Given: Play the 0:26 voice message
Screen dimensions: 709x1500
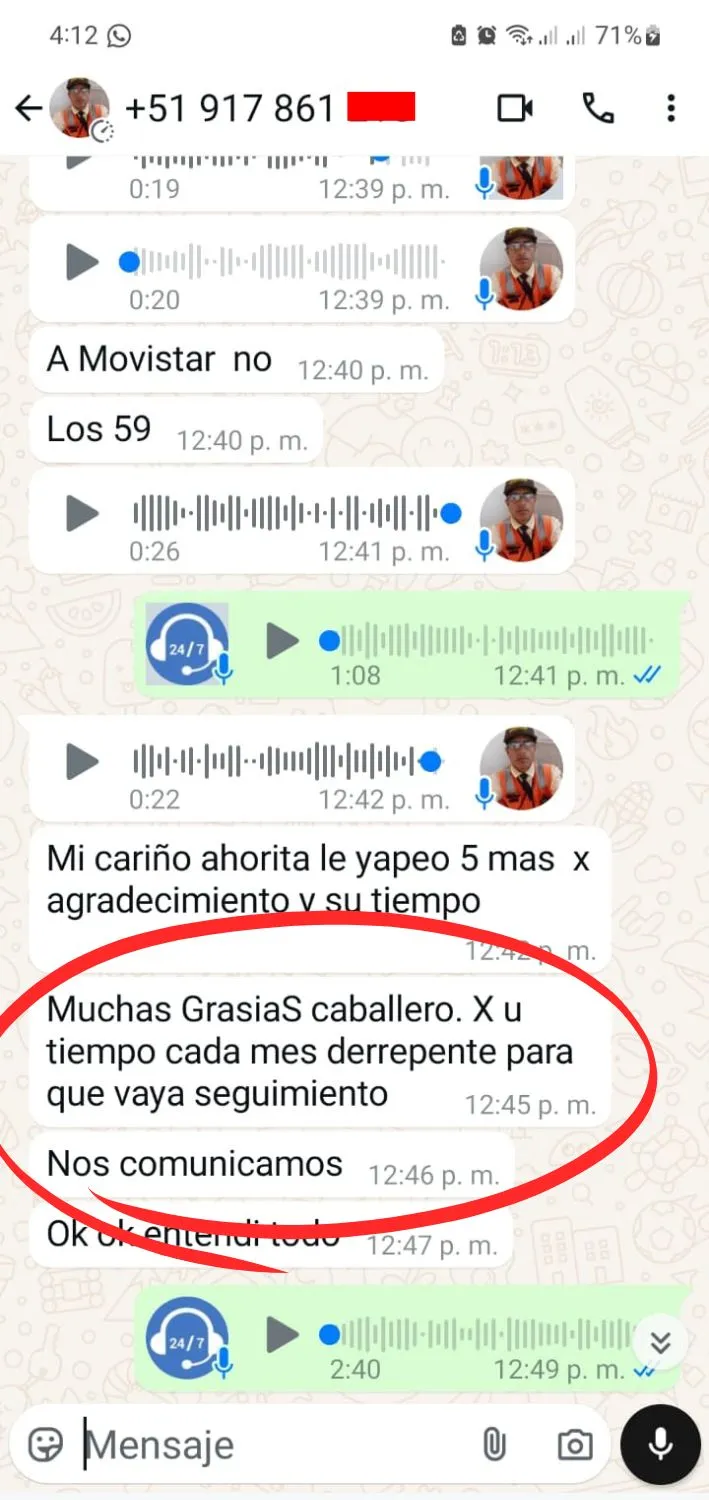Looking at the screenshot, I should click(x=82, y=513).
